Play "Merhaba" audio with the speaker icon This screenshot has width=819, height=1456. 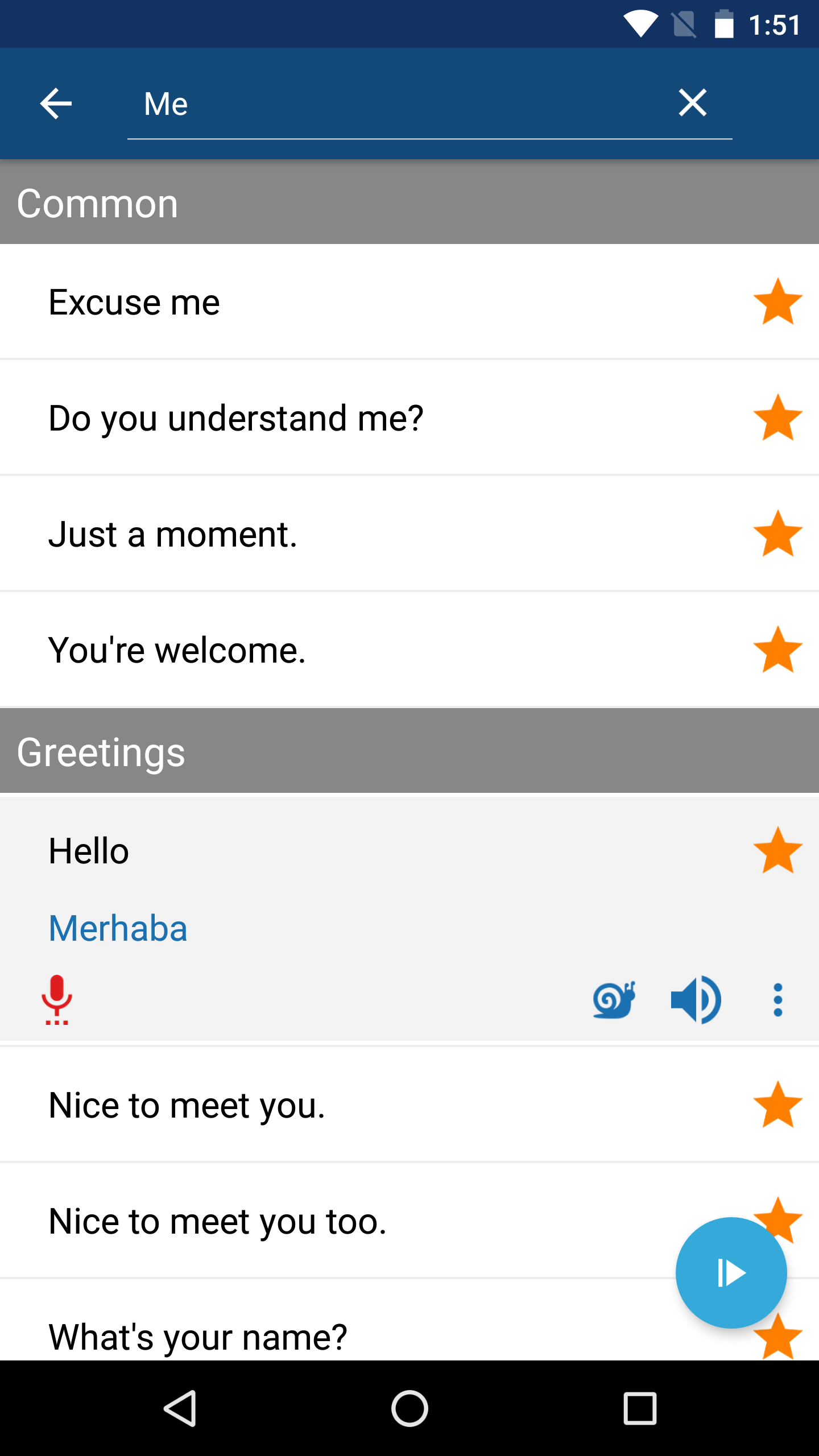[696, 999]
